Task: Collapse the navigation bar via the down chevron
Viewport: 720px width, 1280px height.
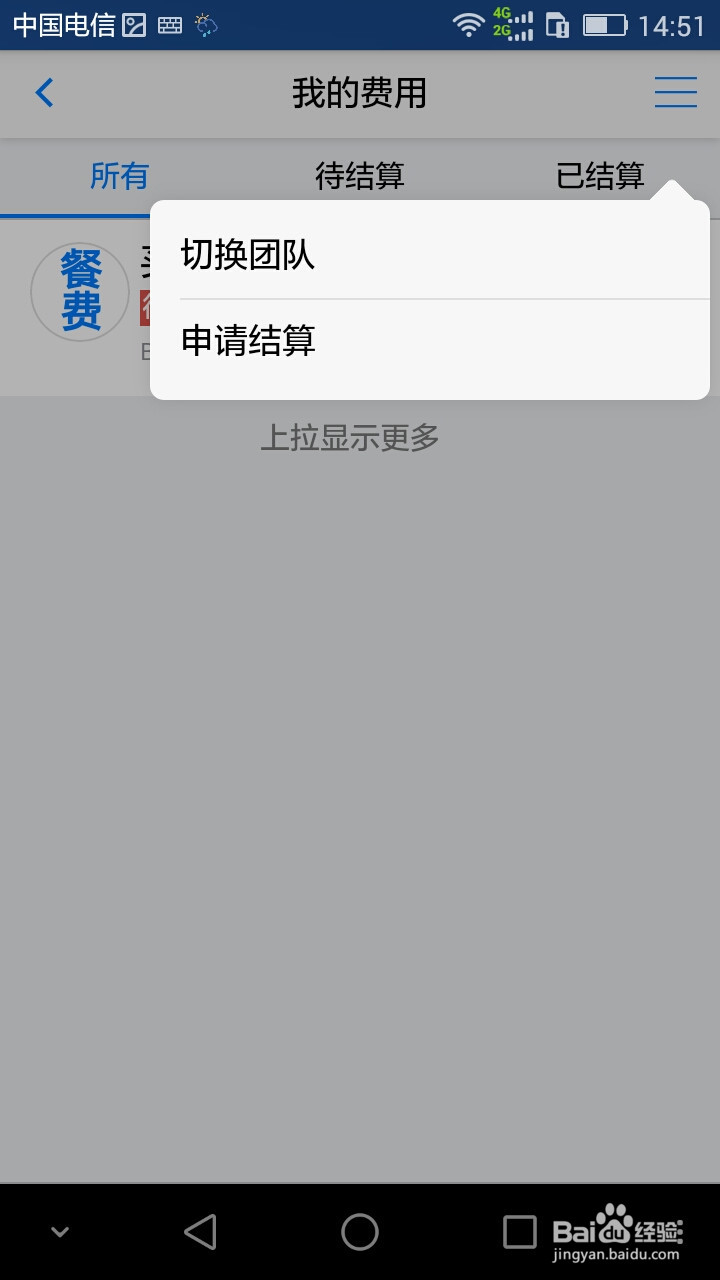Action: [x=57, y=1233]
